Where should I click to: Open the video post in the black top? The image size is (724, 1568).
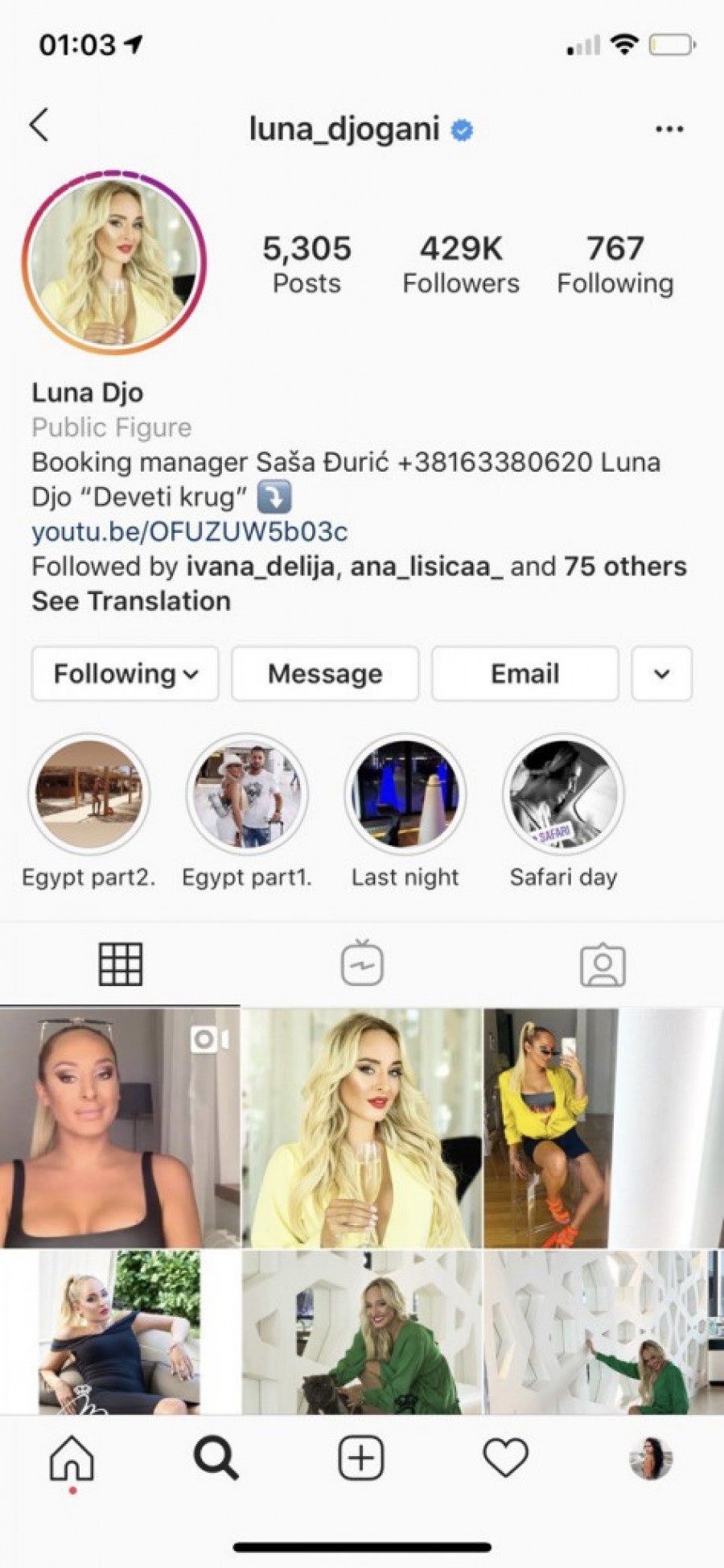pos(120,1128)
